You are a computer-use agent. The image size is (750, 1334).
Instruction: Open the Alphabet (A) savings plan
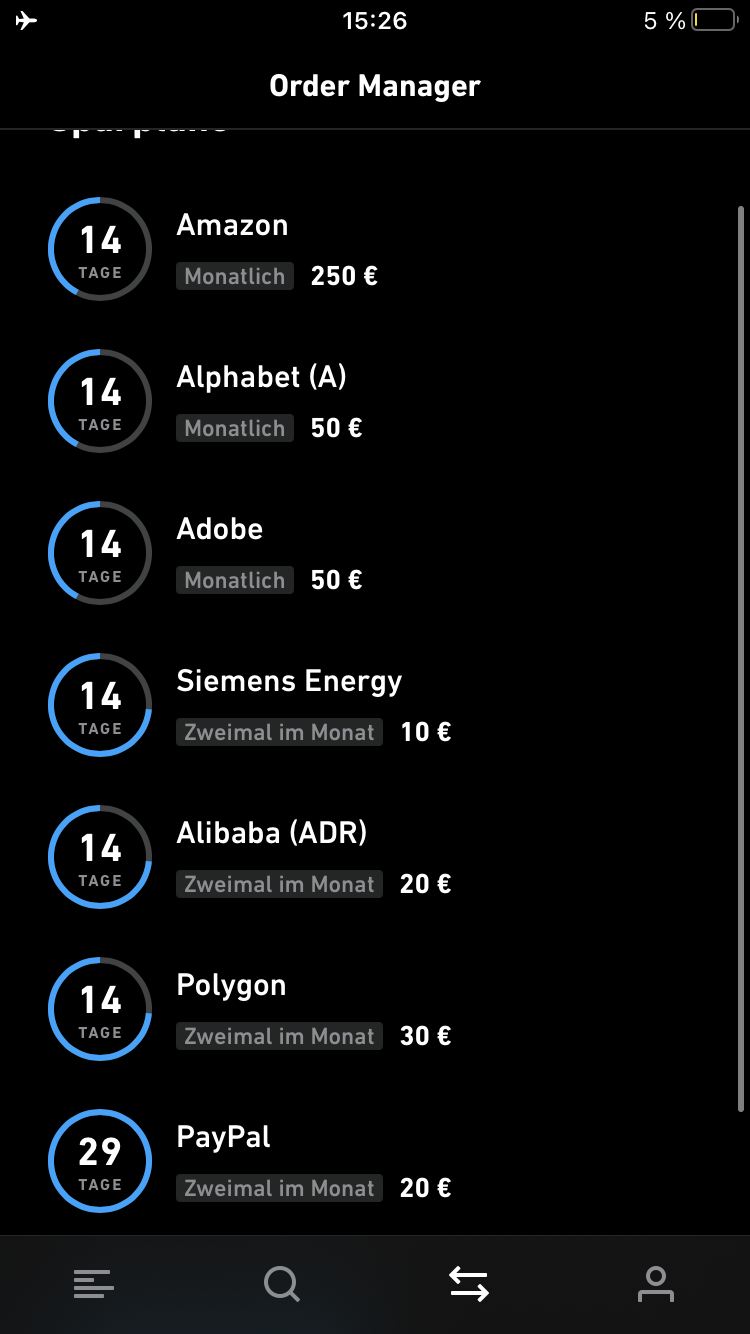[375, 401]
